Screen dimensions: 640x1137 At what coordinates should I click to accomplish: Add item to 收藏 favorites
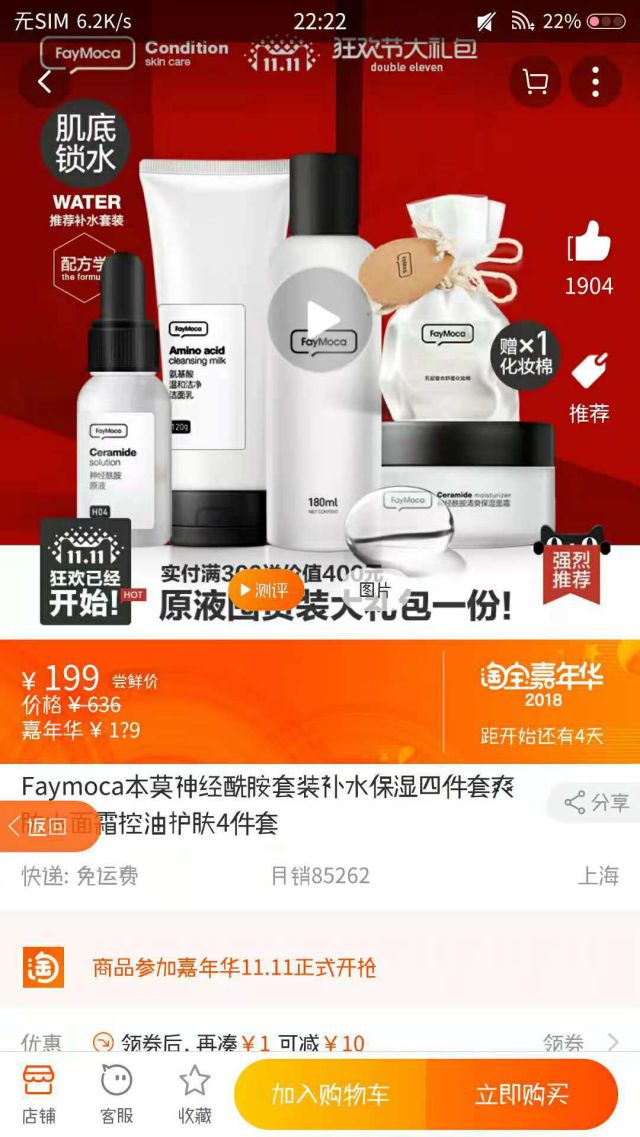pos(195,1094)
